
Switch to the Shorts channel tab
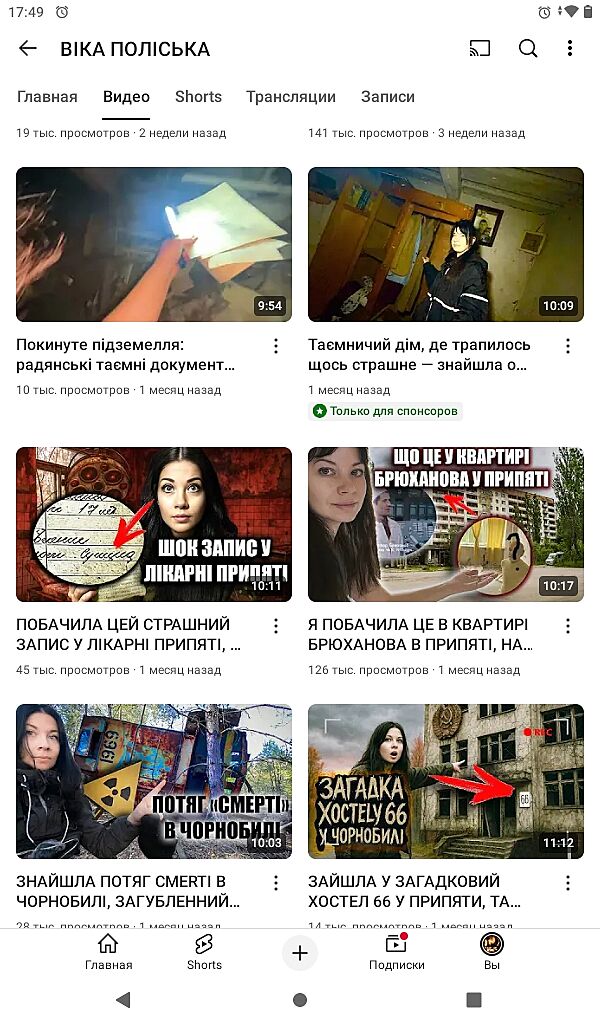click(198, 97)
